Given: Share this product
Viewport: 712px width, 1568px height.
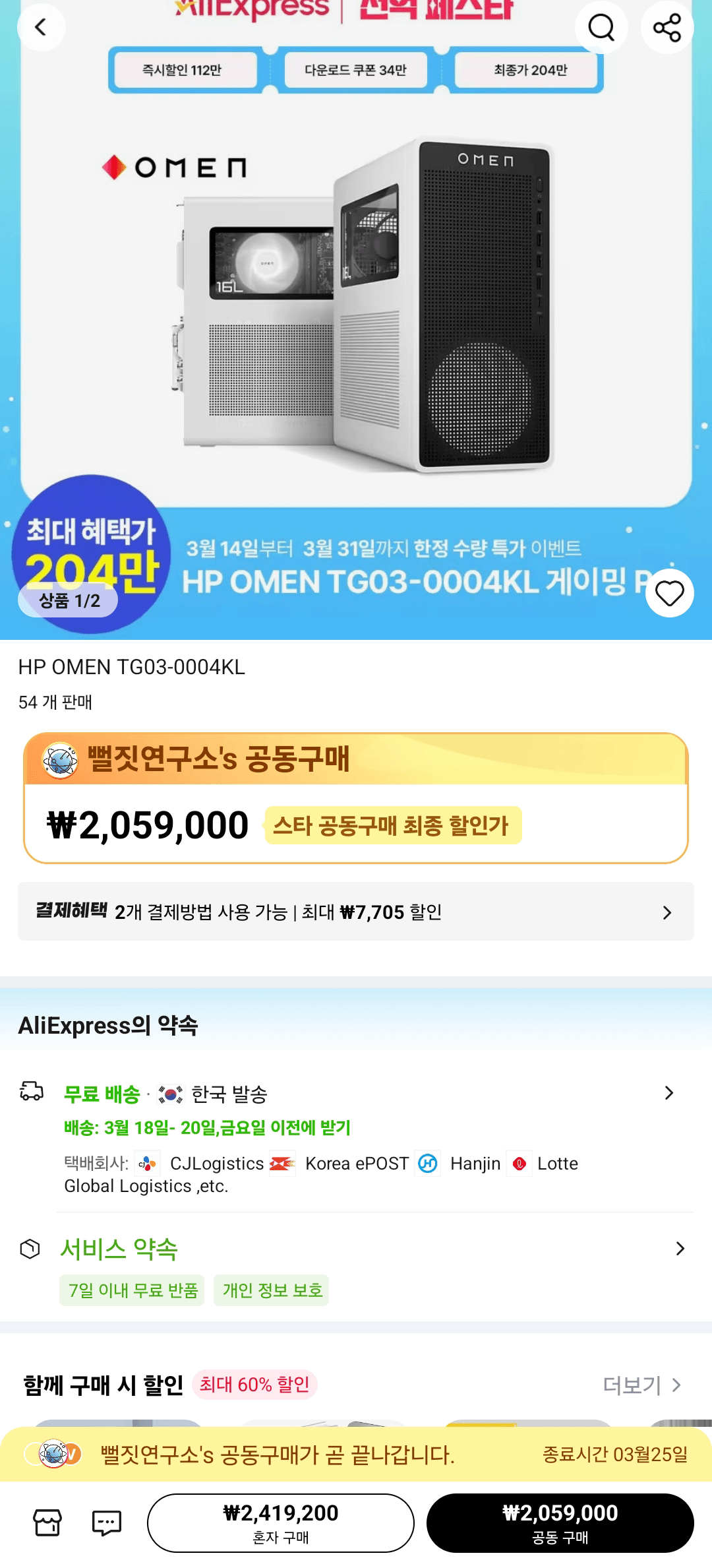Looking at the screenshot, I should point(667,27).
